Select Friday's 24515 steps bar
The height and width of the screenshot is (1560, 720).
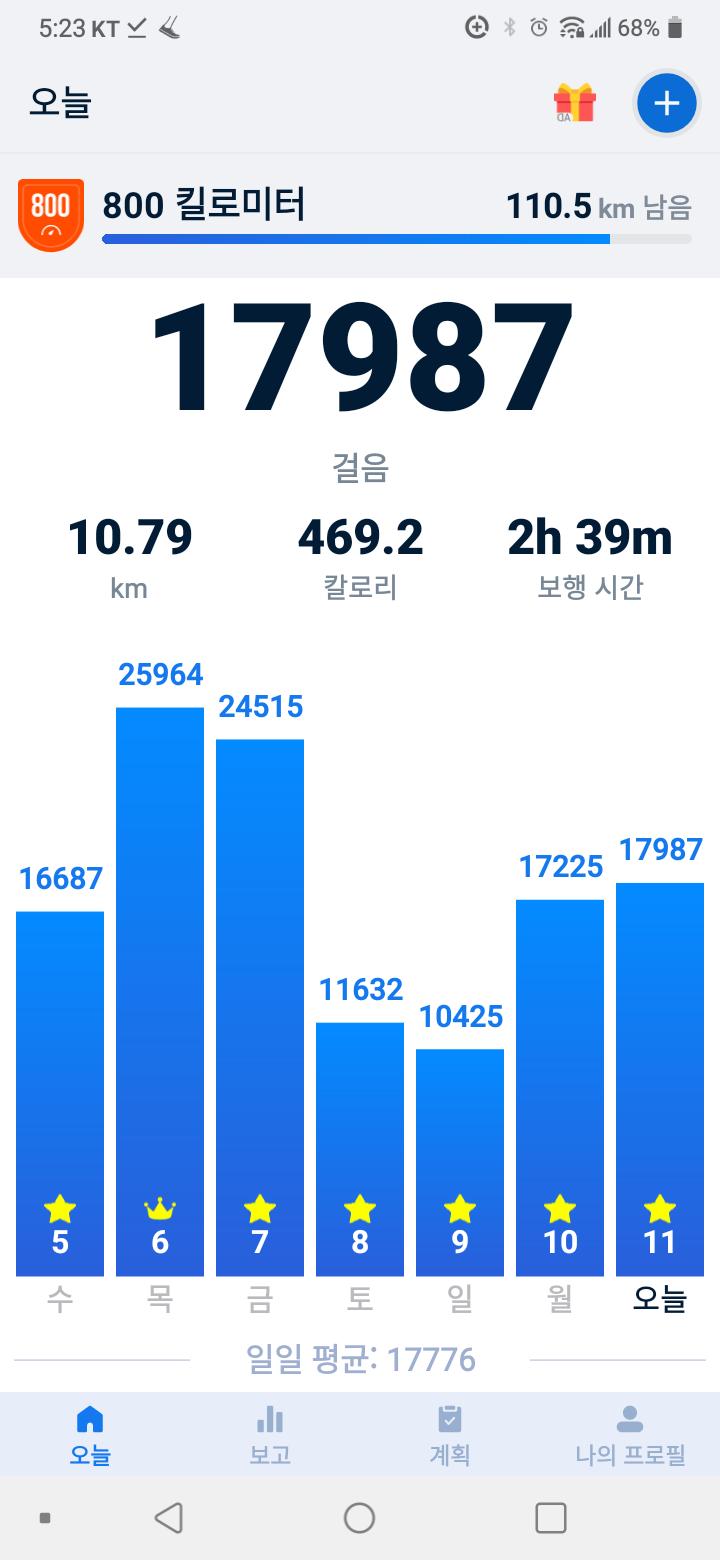point(260,1006)
